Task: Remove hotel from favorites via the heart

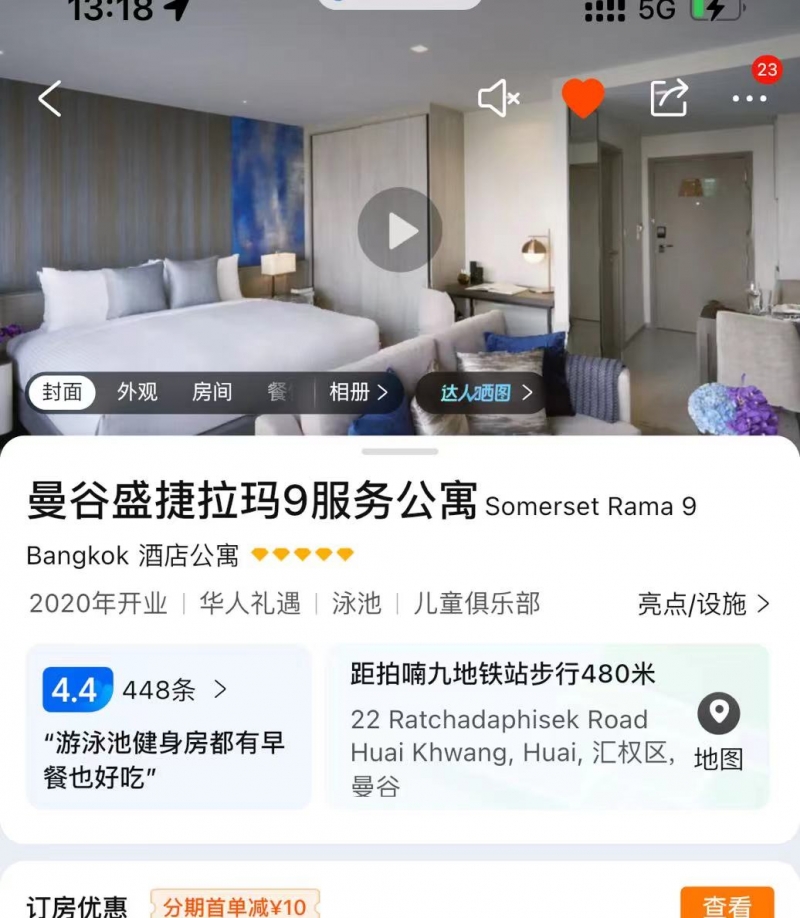Action: tap(583, 99)
